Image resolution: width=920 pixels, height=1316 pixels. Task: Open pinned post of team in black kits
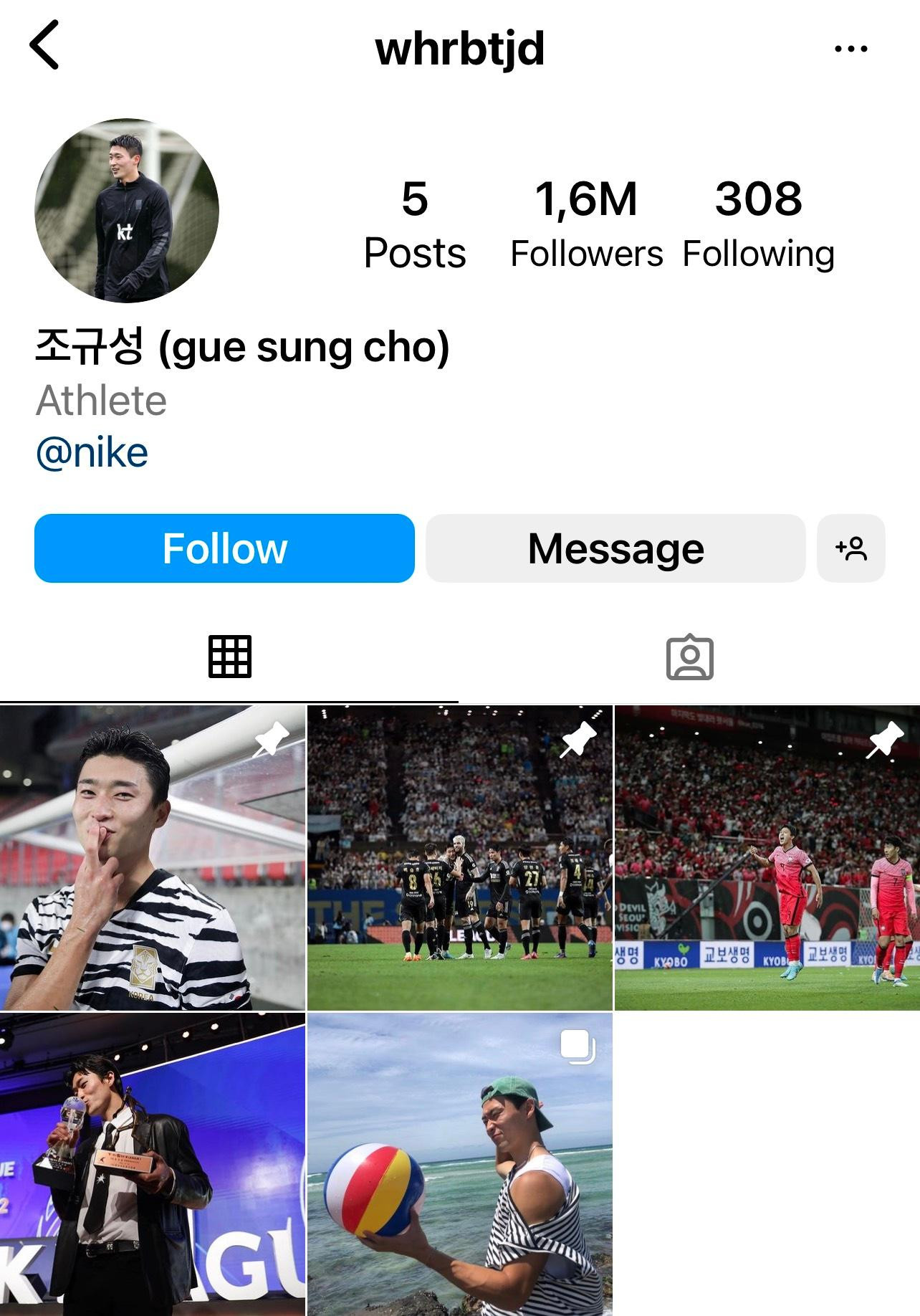[460, 858]
